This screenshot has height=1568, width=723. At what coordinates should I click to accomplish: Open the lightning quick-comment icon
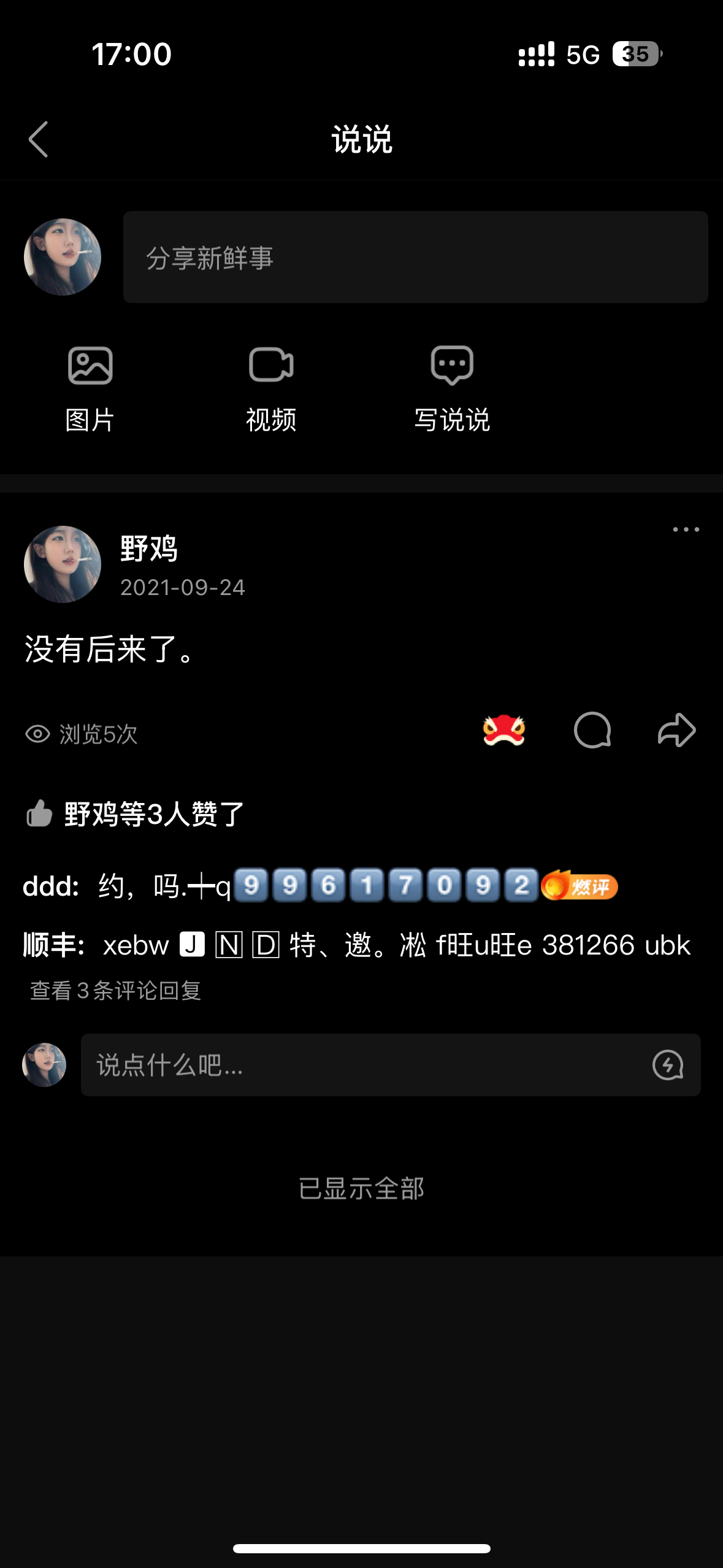click(x=668, y=1065)
